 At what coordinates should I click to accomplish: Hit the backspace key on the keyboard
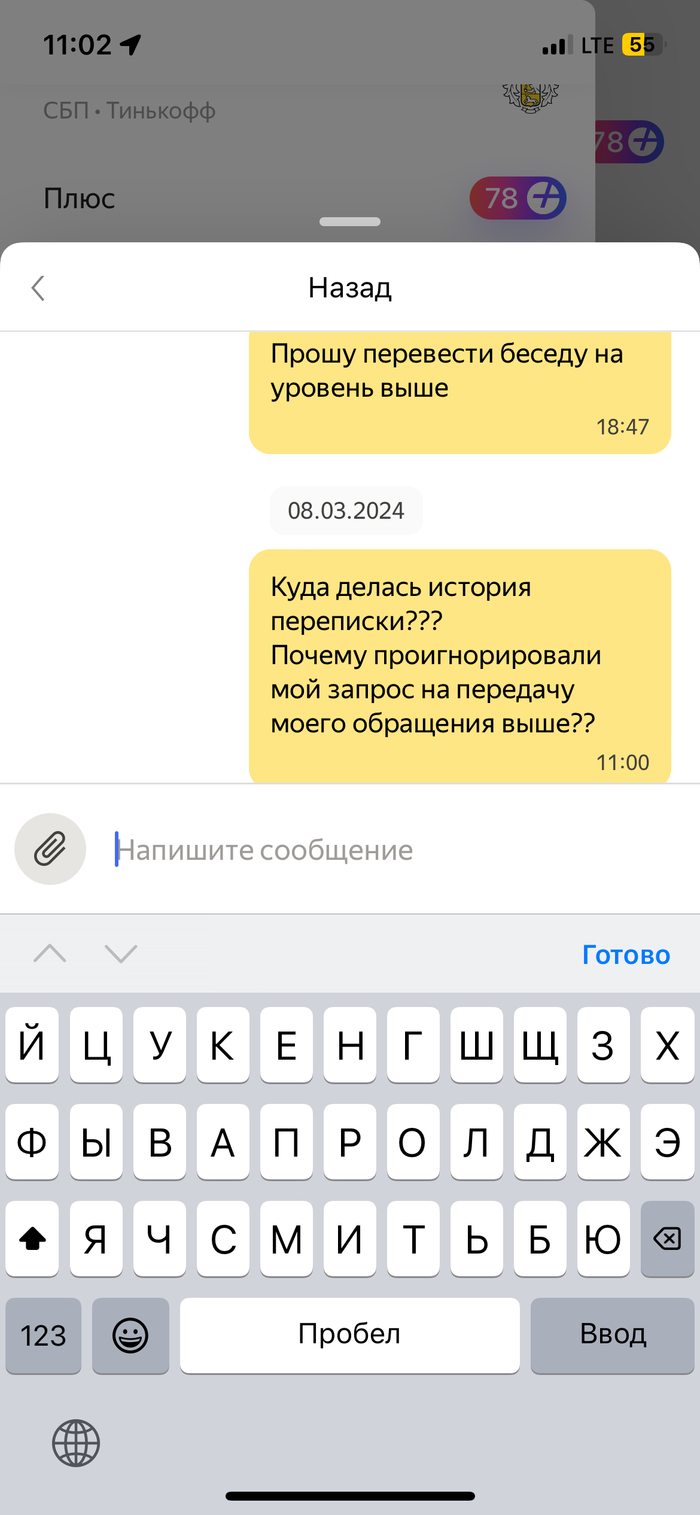[666, 1240]
